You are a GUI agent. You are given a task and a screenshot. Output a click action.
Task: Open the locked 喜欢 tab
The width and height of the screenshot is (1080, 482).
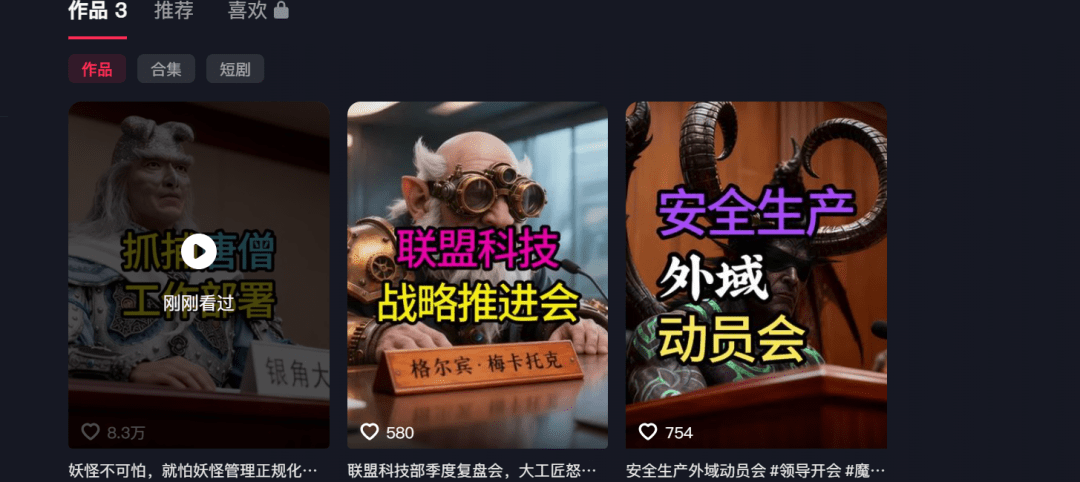click(258, 11)
